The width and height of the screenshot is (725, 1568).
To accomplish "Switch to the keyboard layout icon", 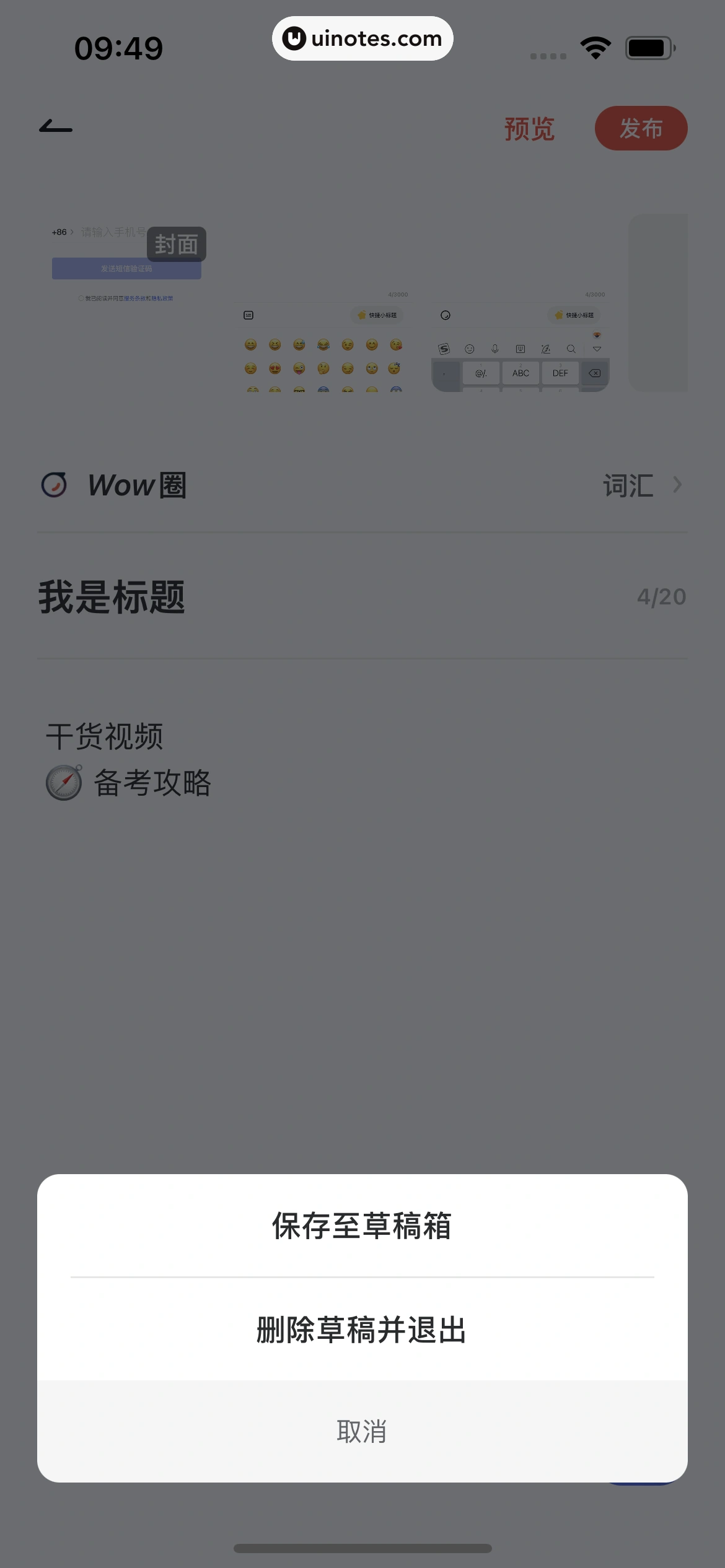I will (x=521, y=349).
